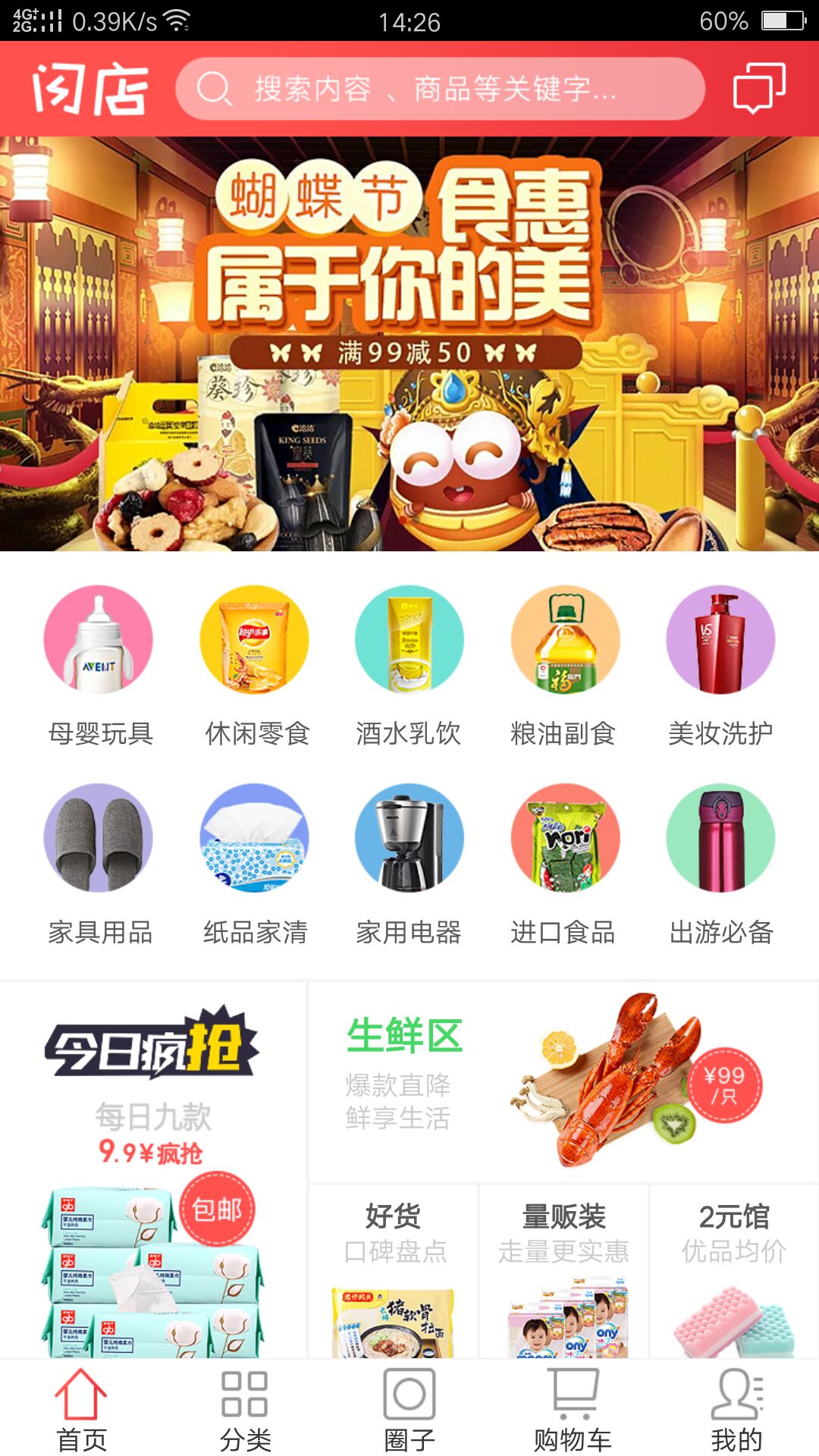Switch to the 我的 tab
Screen dimensions: 819x1456
(x=736, y=1410)
